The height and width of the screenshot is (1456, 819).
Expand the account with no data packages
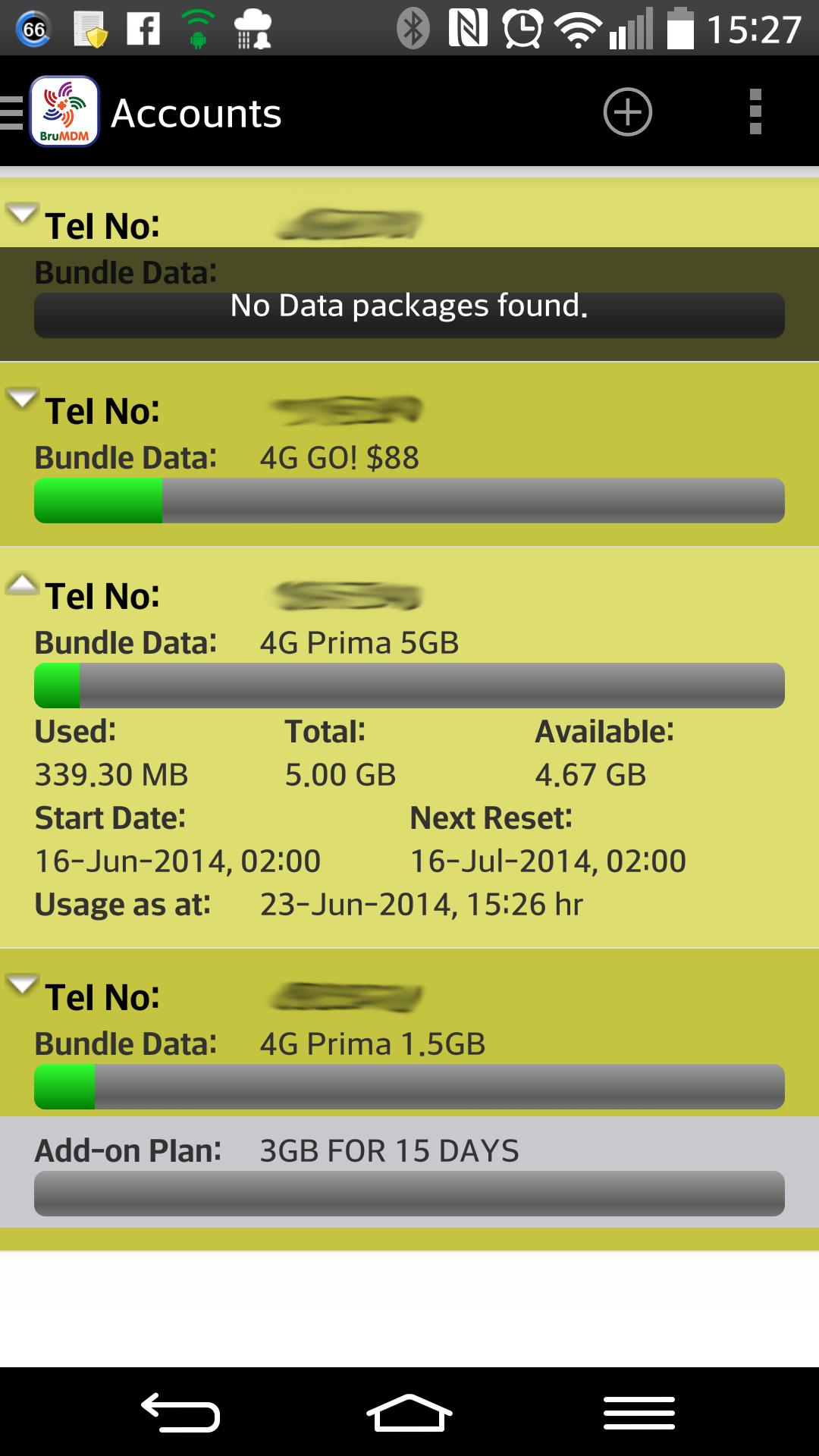[x=23, y=214]
